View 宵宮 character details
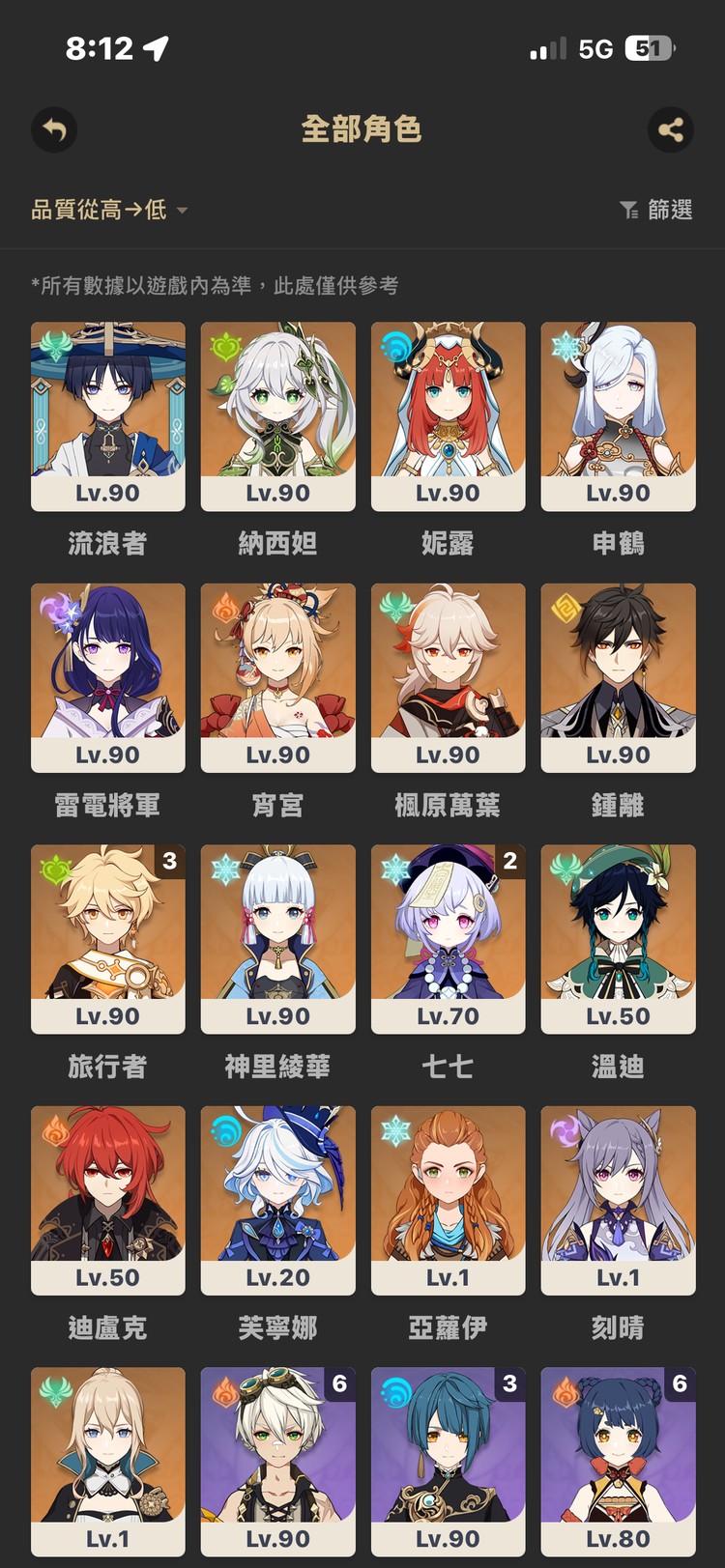The height and width of the screenshot is (1568, 725). [x=278, y=677]
